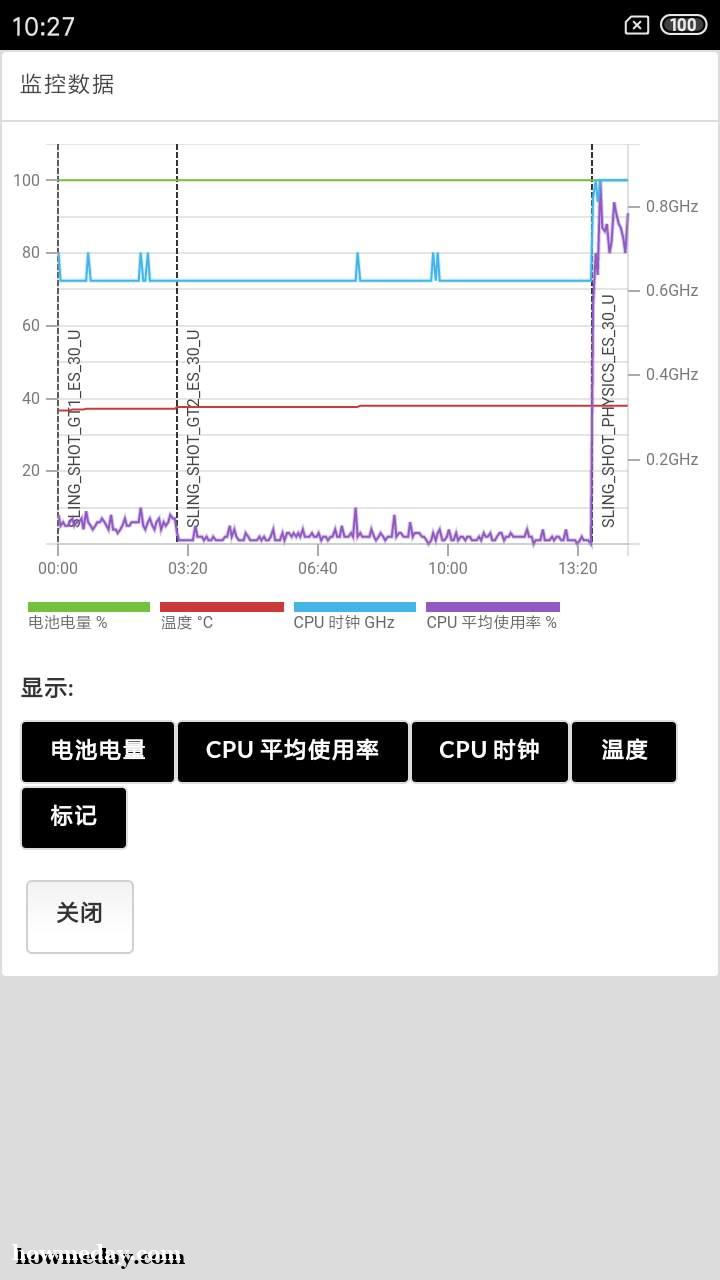Toggle the 电池电量 series display
The height and width of the screenshot is (1280, 720).
[98, 751]
